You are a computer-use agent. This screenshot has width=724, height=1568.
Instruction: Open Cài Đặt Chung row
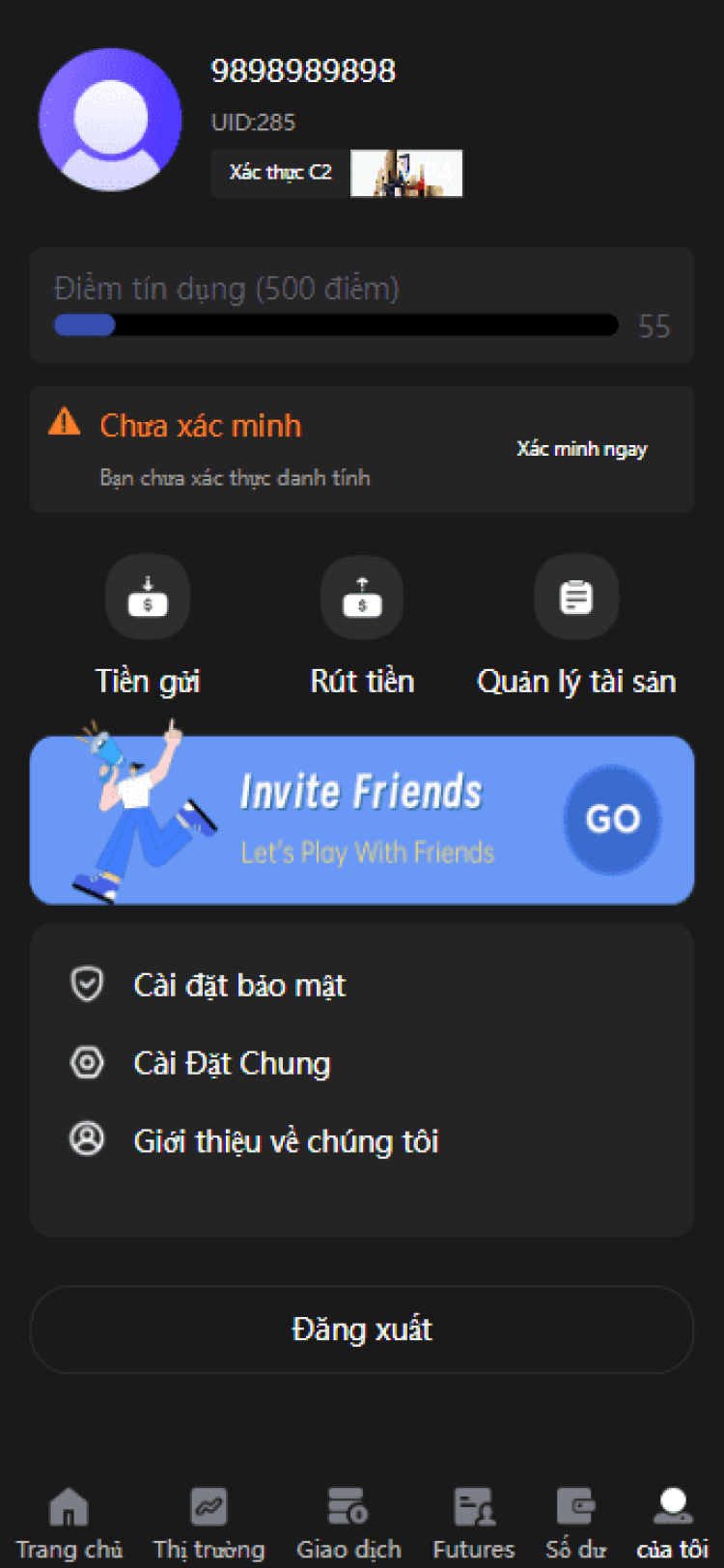232,1063
